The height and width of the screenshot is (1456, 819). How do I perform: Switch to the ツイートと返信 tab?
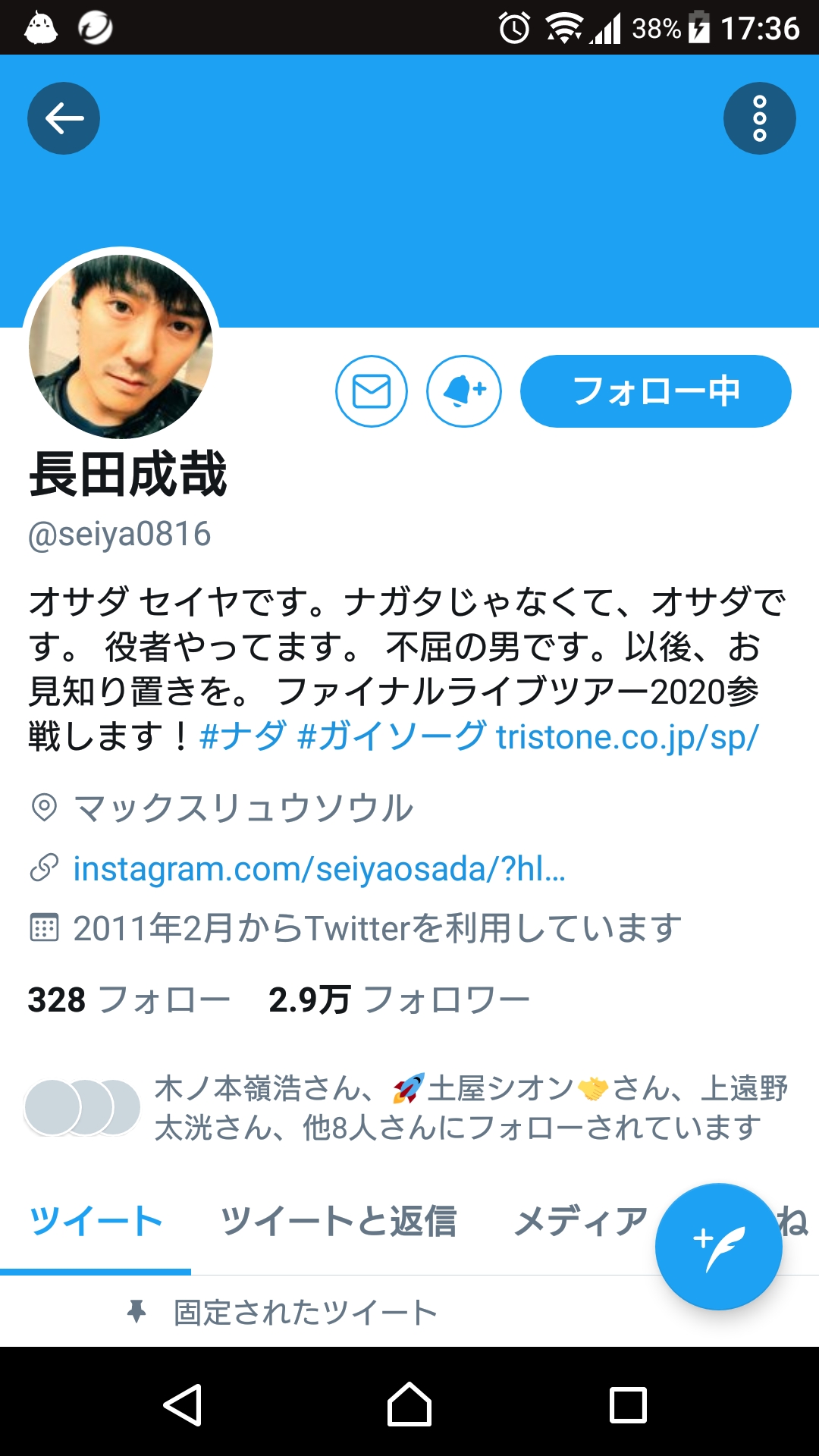click(338, 1222)
